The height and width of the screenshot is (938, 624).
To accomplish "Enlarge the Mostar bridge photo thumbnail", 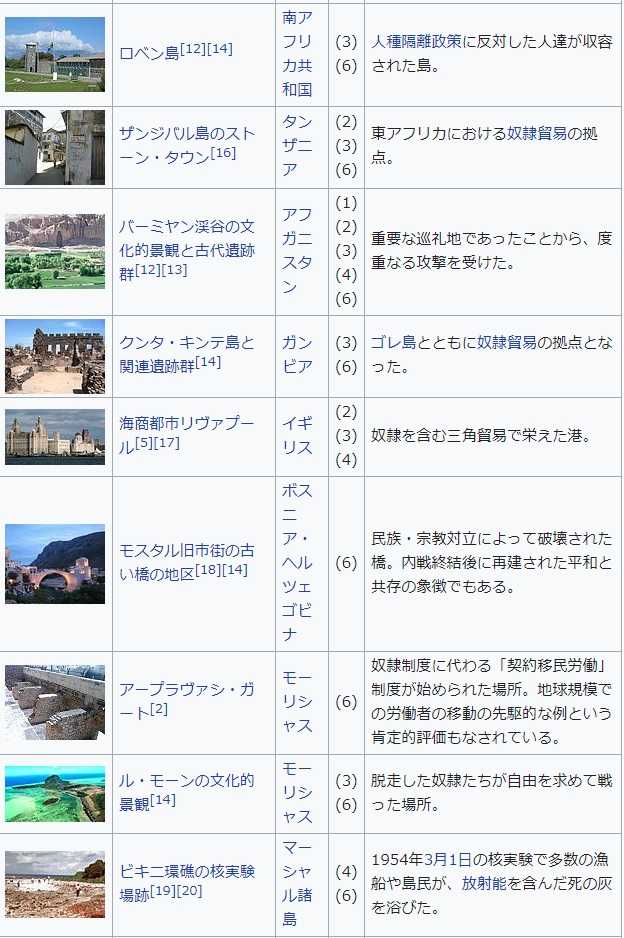I will pyautogui.click(x=55, y=563).
